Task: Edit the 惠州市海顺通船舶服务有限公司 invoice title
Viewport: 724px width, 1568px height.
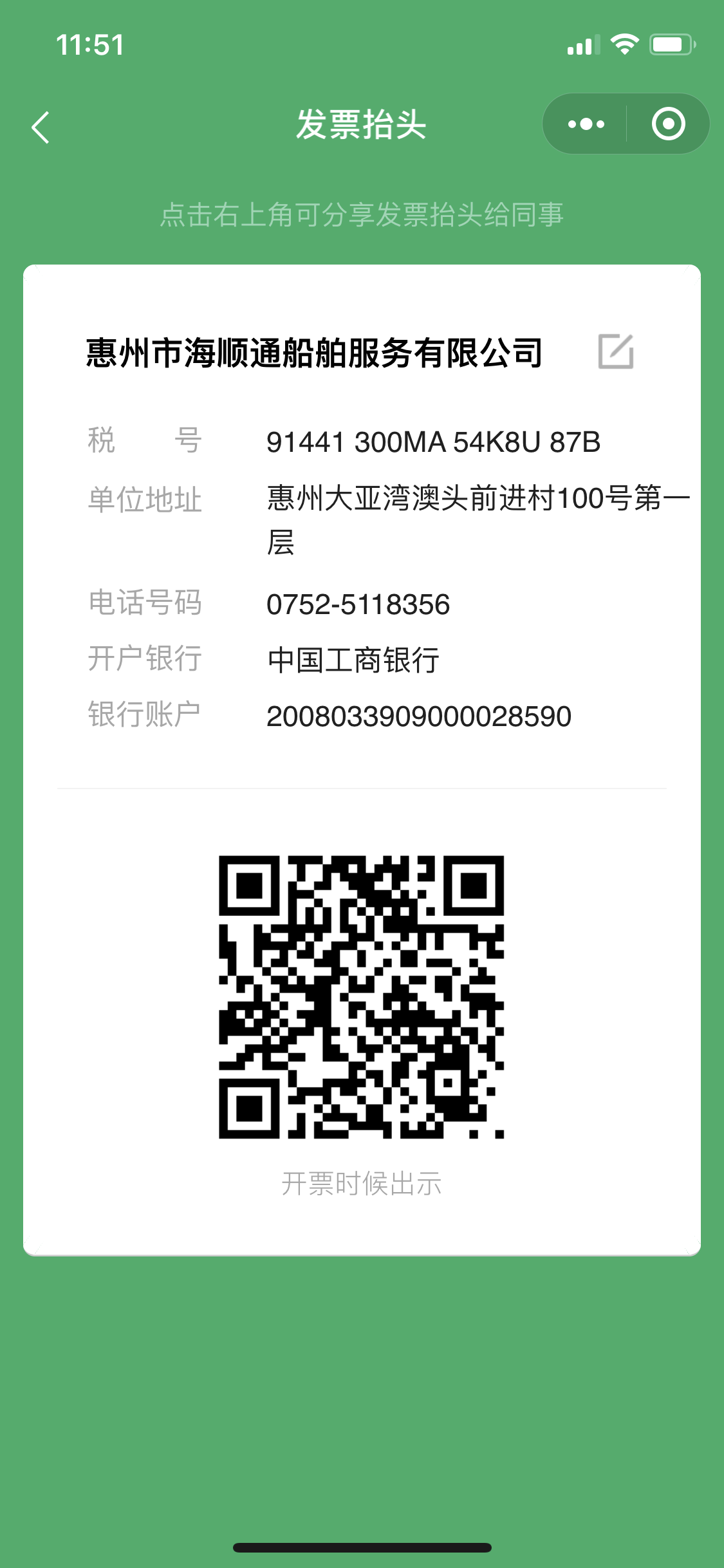Action: (615, 351)
